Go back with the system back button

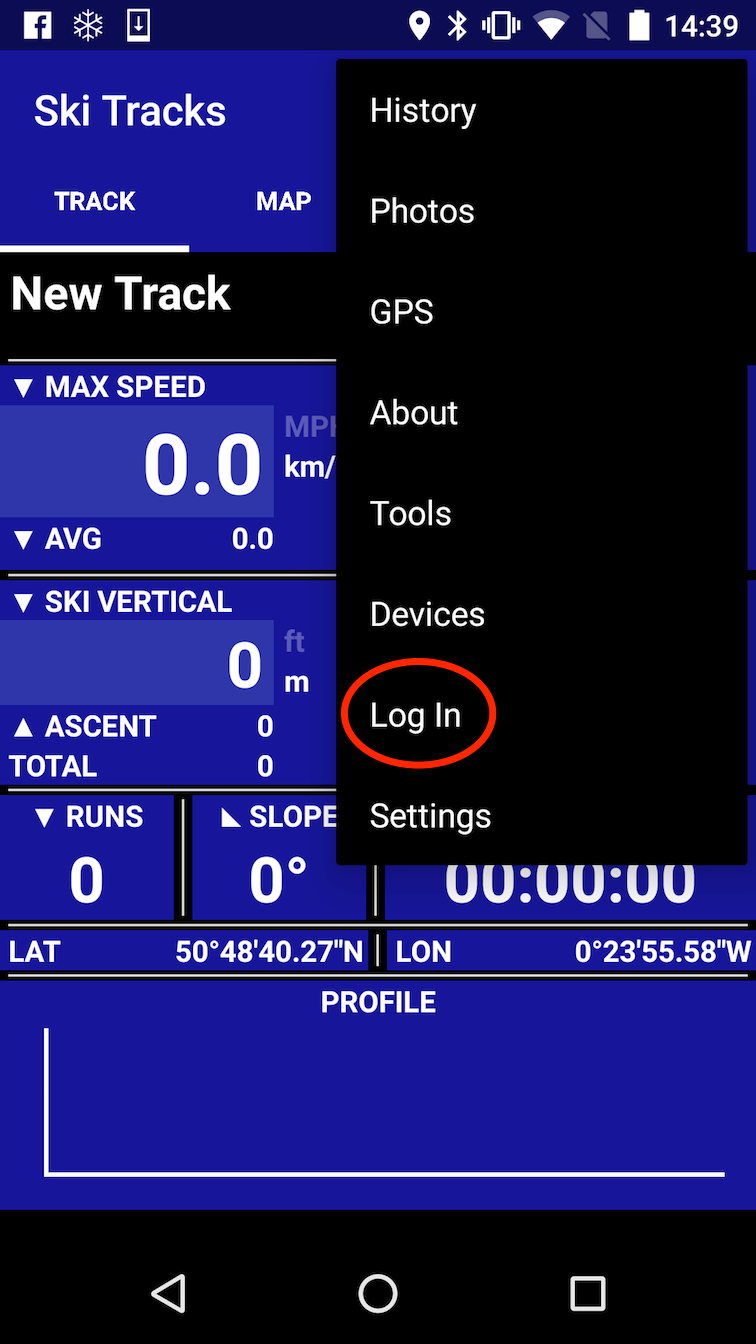169,1293
